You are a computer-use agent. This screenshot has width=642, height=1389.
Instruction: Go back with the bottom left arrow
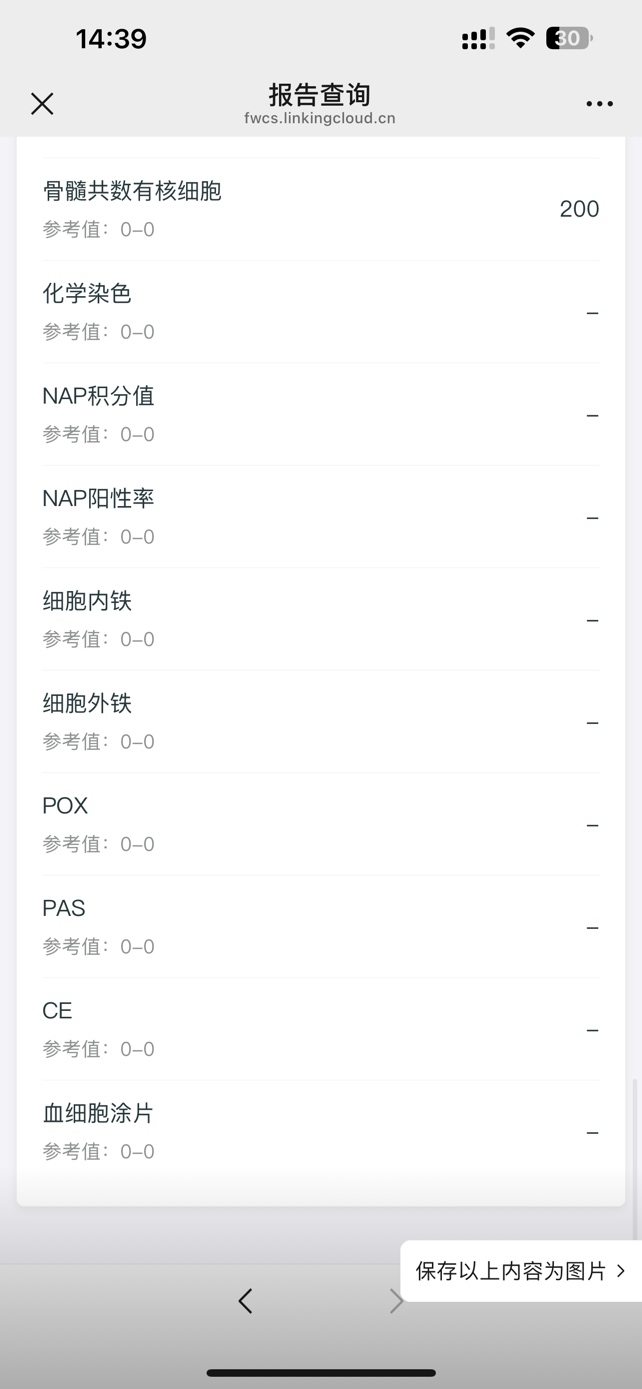click(246, 1300)
